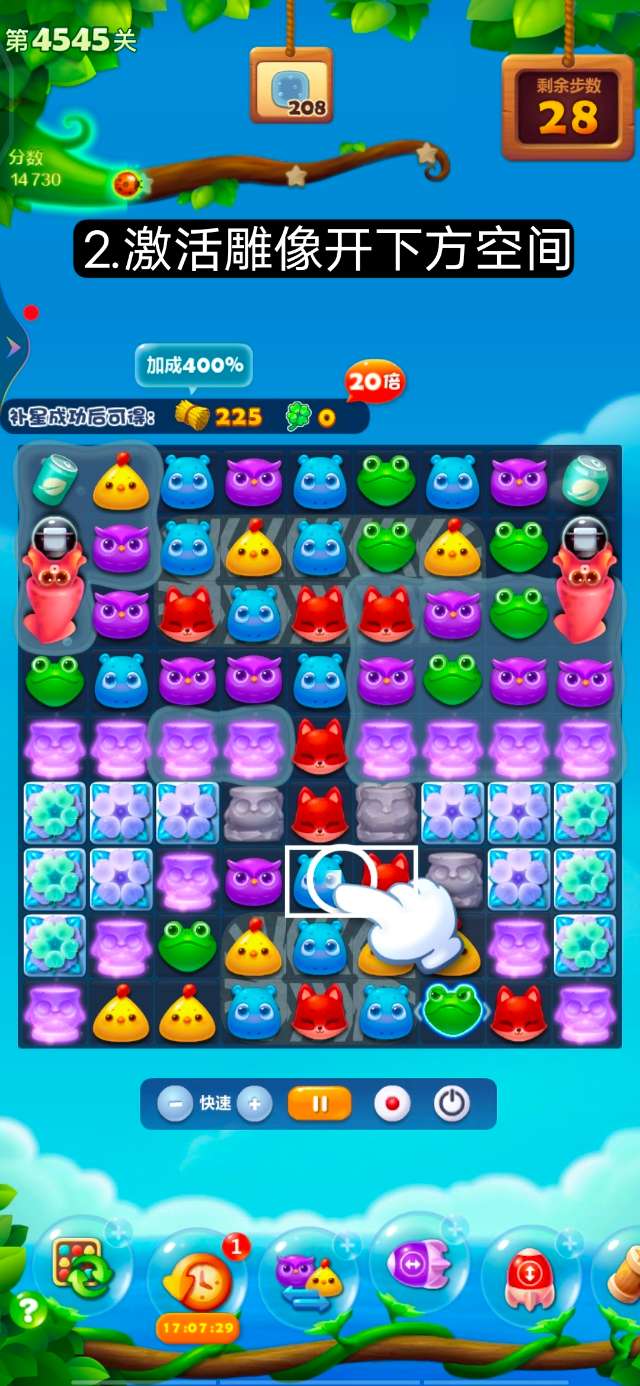Open the level target goal sign showing 208
Viewport: 640px width, 1386px height.
(x=291, y=88)
